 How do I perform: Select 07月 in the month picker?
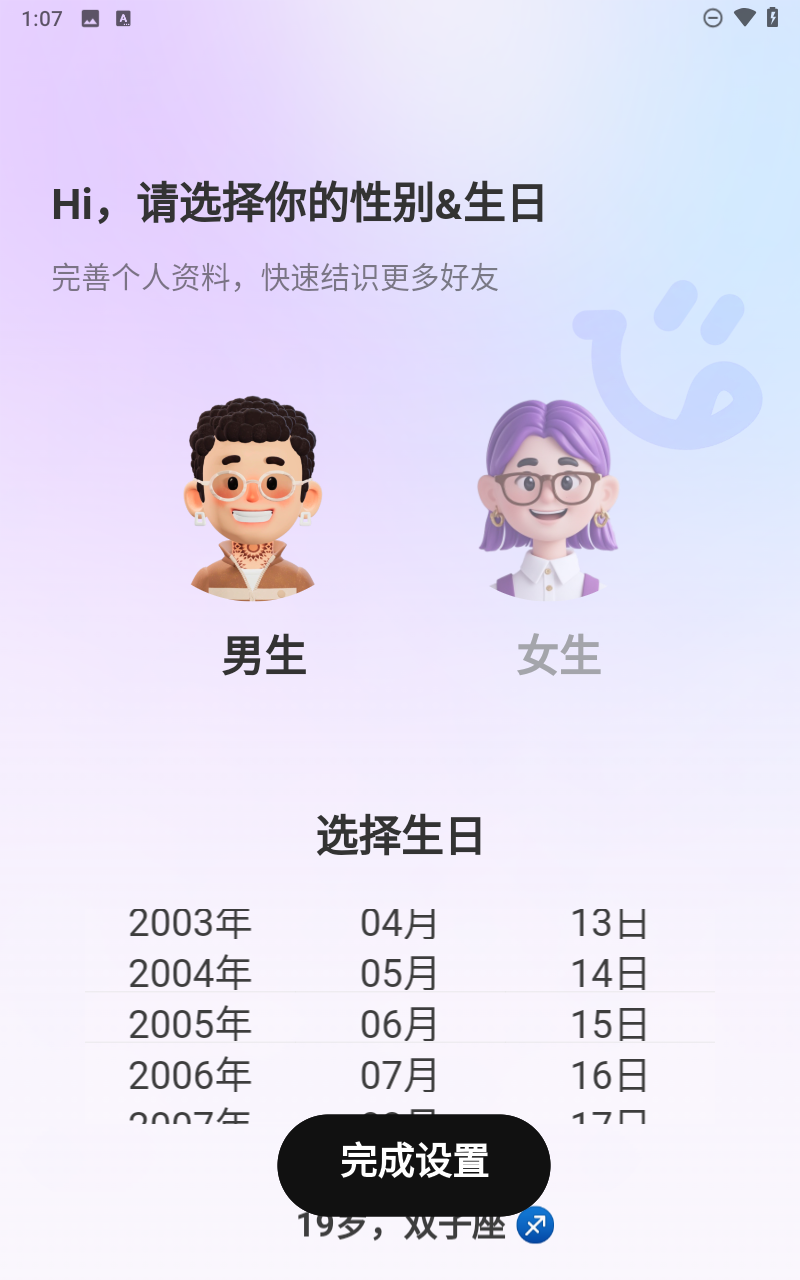click(x=399, y=1075)
